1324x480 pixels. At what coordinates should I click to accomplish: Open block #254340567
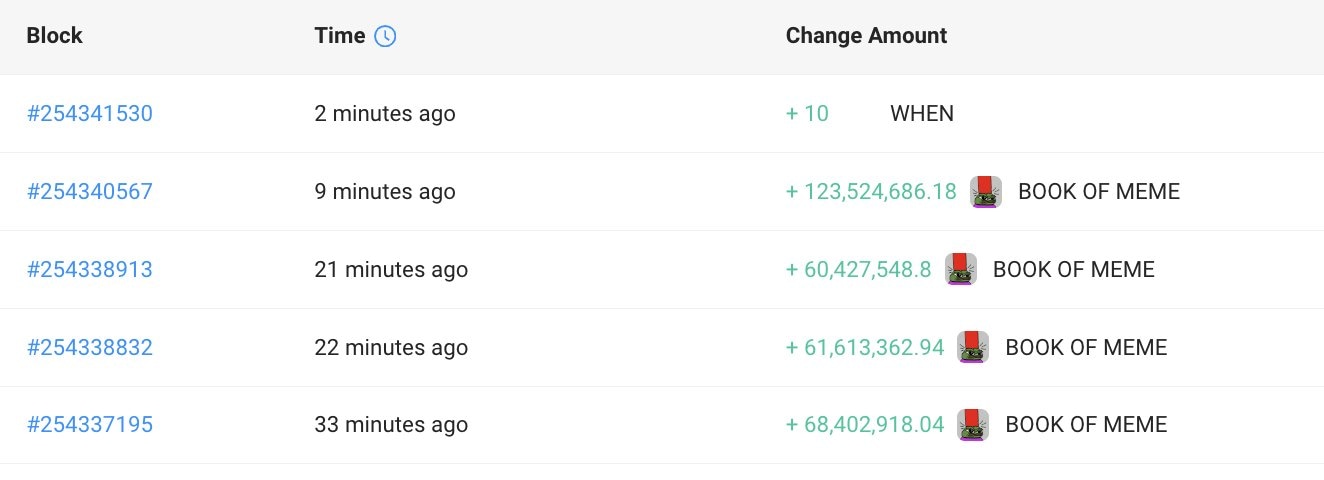89,191
